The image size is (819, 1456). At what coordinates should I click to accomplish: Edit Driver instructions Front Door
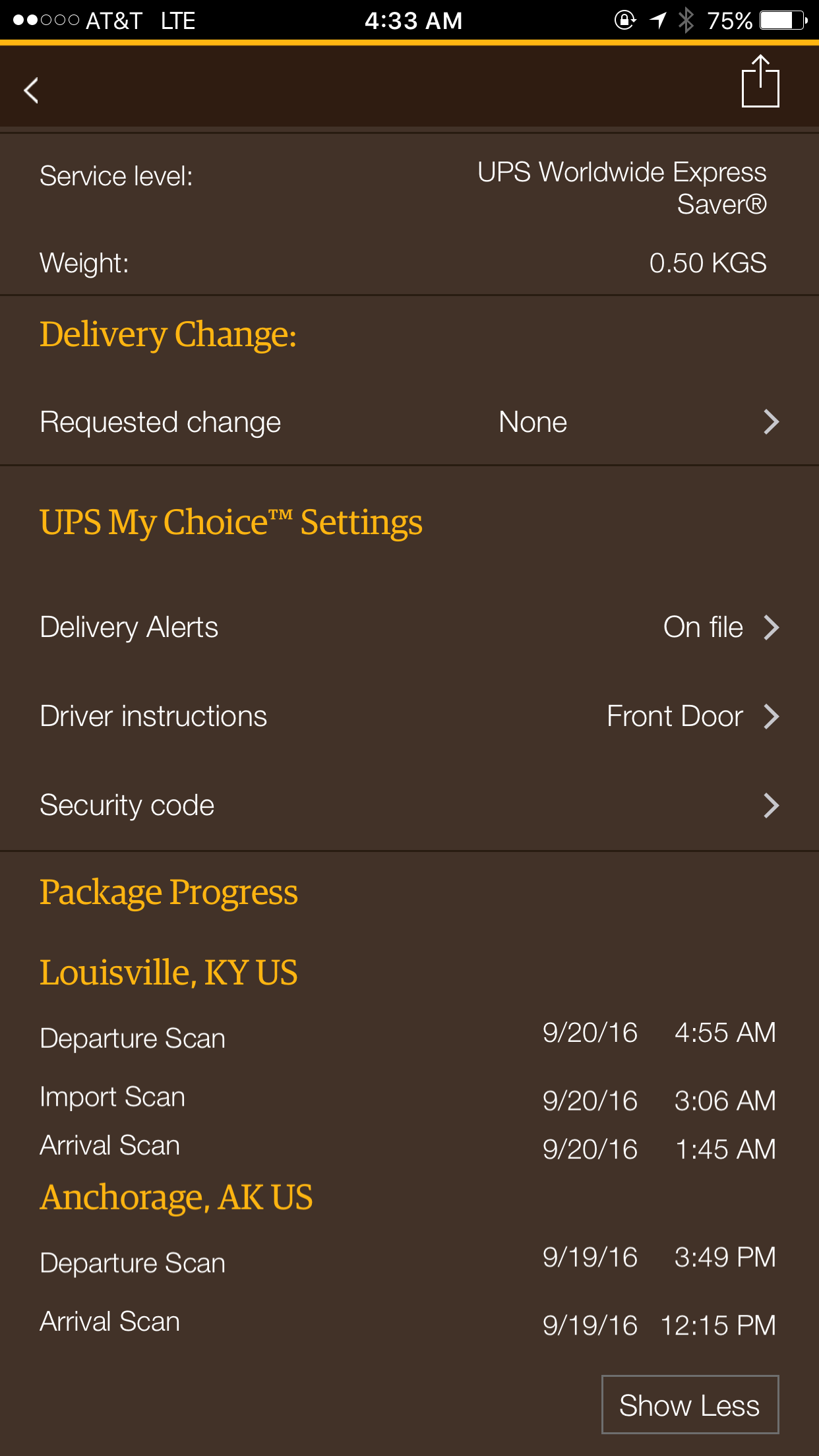(x=409, y=716)
